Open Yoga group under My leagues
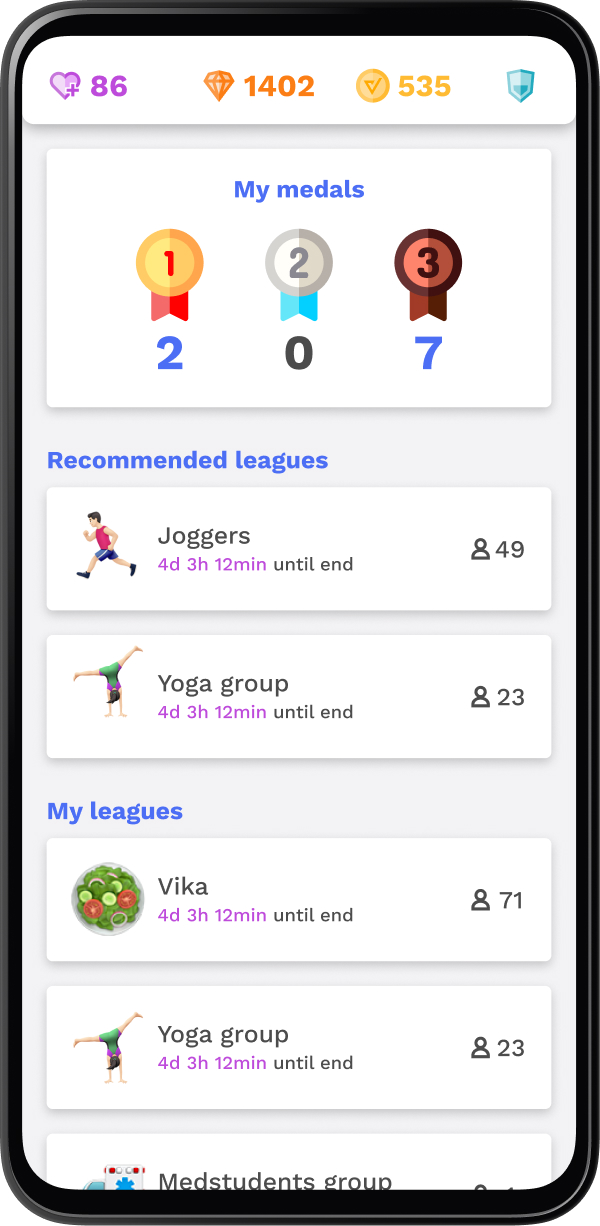The width and height of the screenshot is (600, 1226). coord(298,1047)
